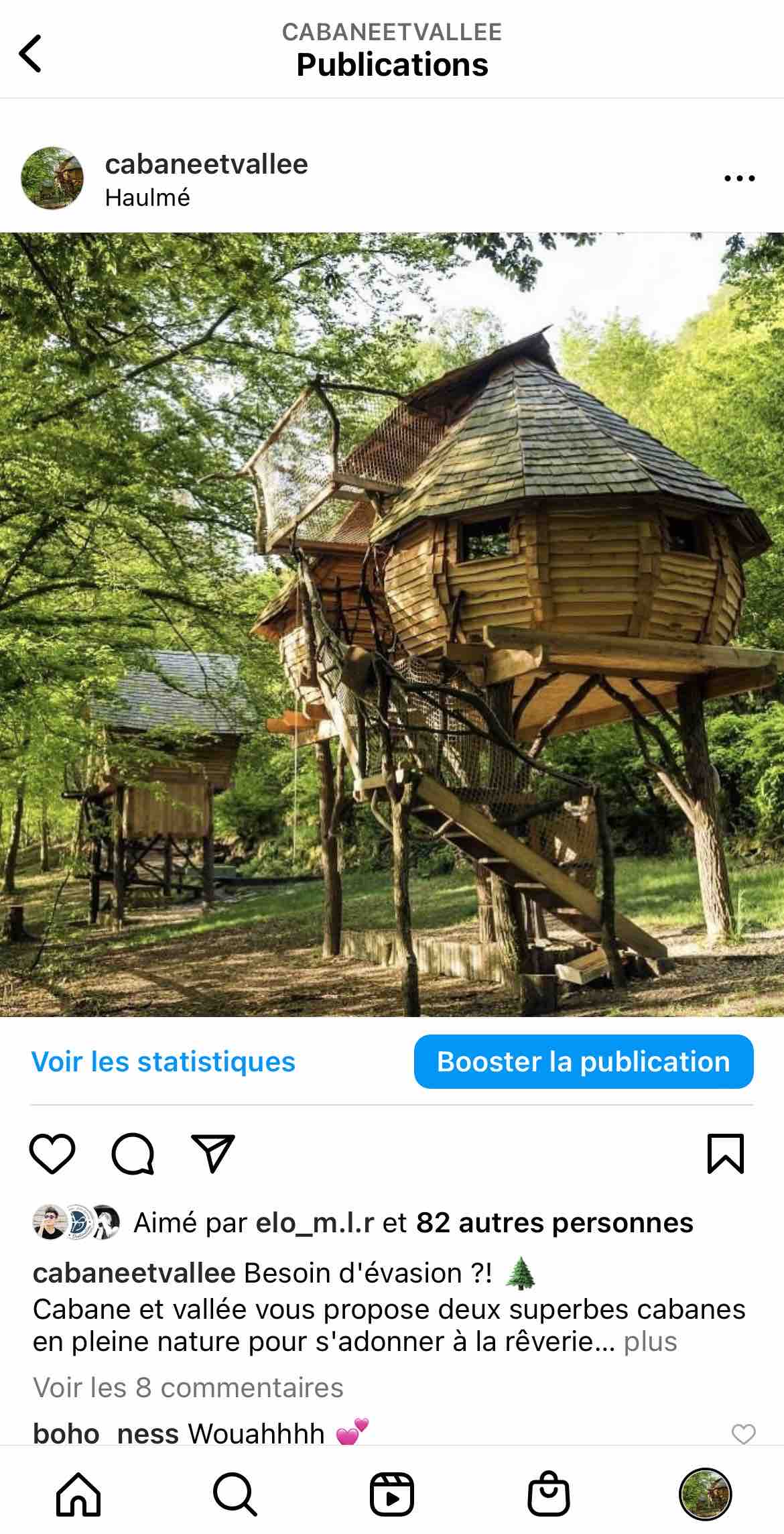Tap the treehouse photo in the post
This screenshot has width=784, height=1534.
[x=392, y=624]
